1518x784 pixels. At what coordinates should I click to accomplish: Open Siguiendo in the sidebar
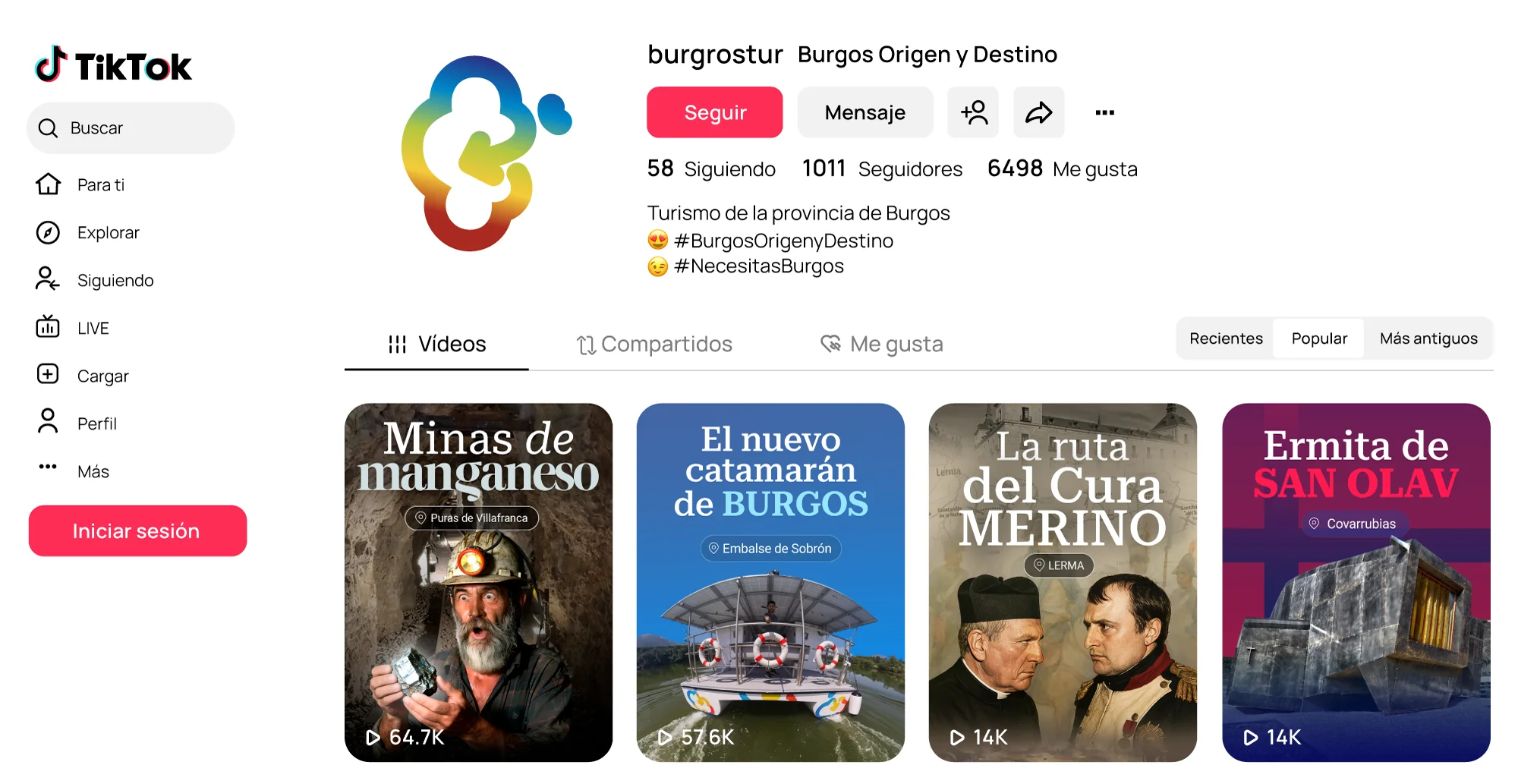tap(115, 280)
